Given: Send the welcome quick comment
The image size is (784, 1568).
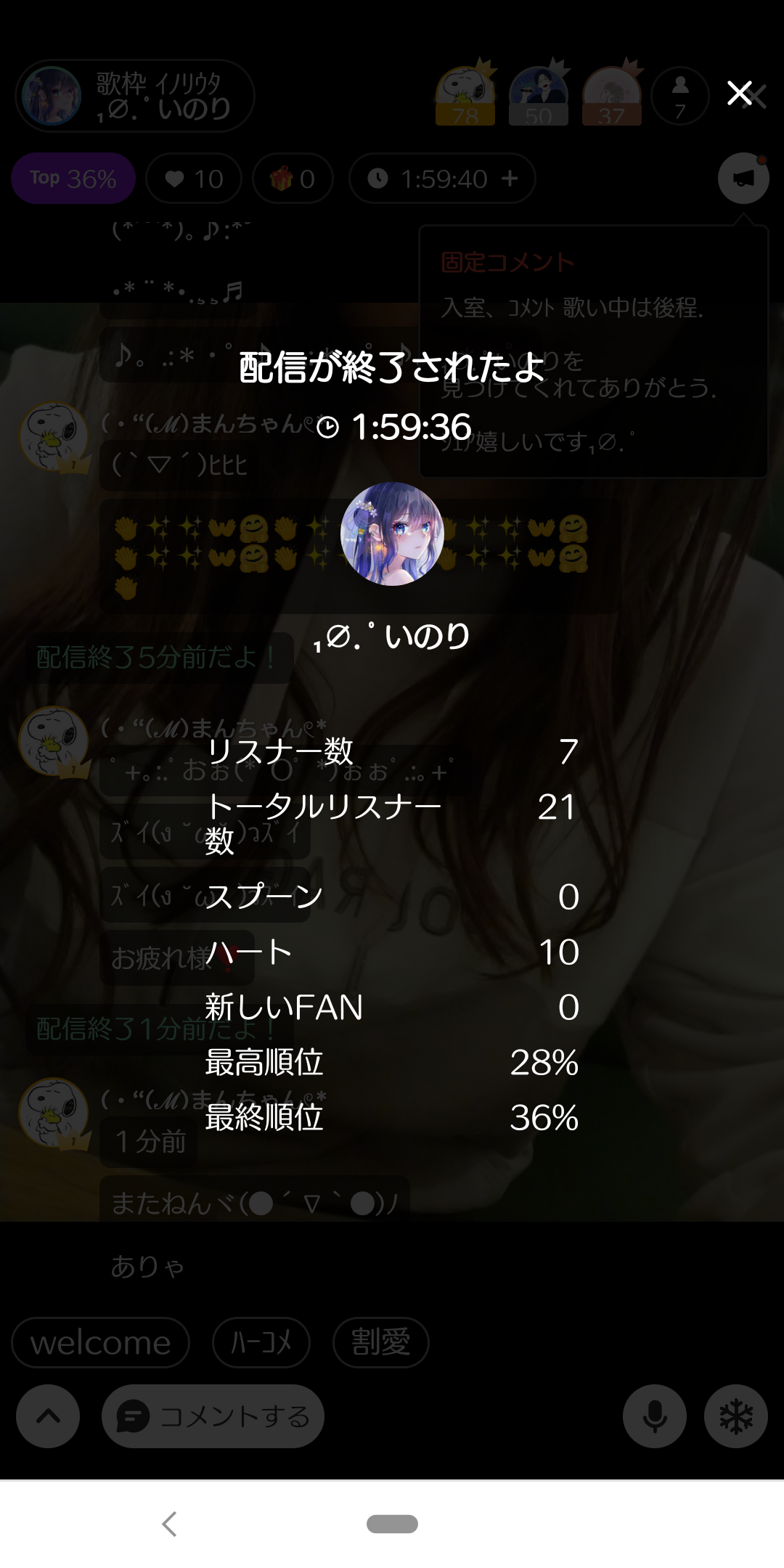Looking at the screenshot, I should point(99,1342).
